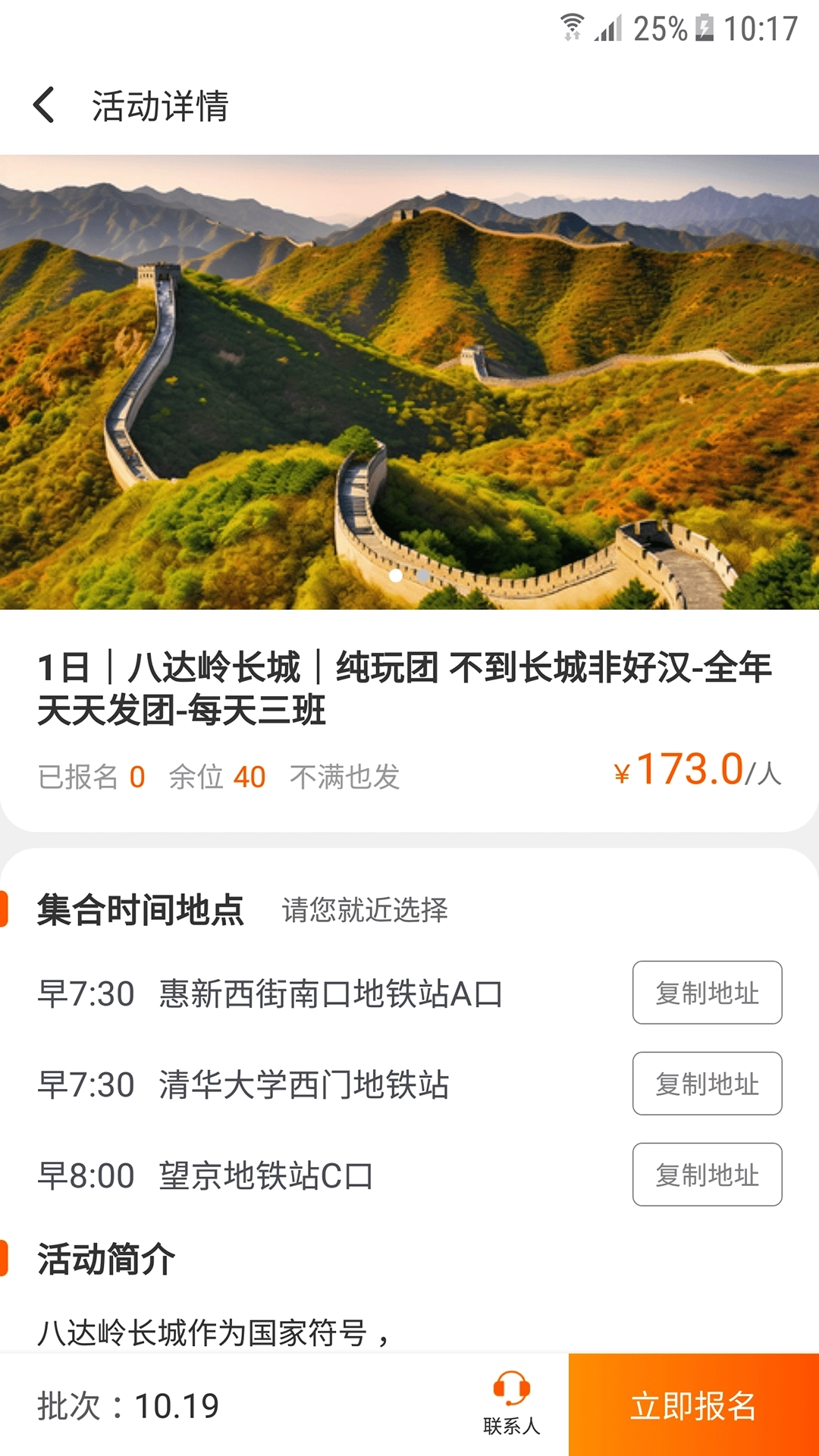The image size is (819, 1456).
Task: Tap the Wi-Fi status icon
Action: 571,25
